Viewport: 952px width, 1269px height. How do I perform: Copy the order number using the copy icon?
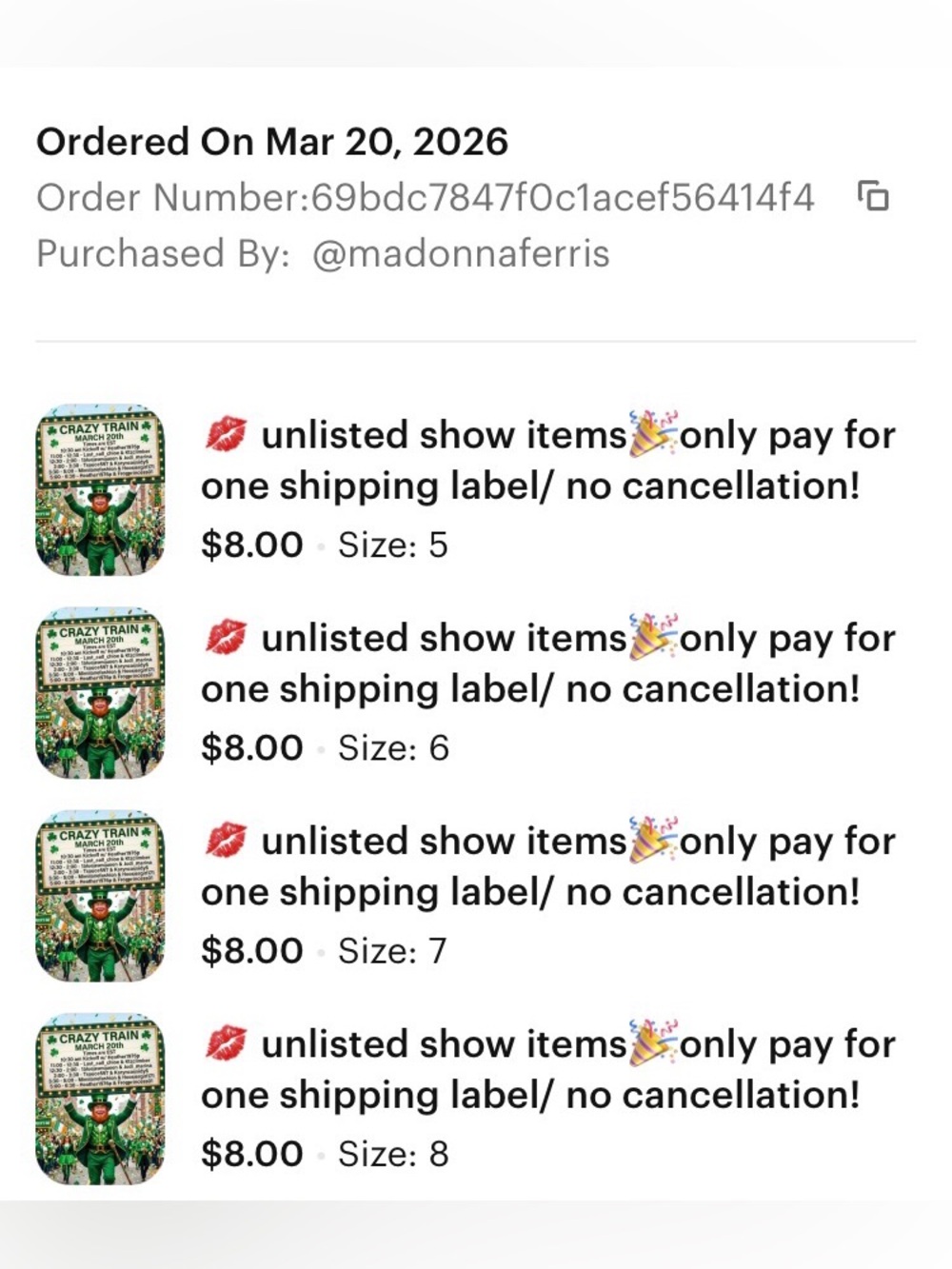click(x=874, y=197)
